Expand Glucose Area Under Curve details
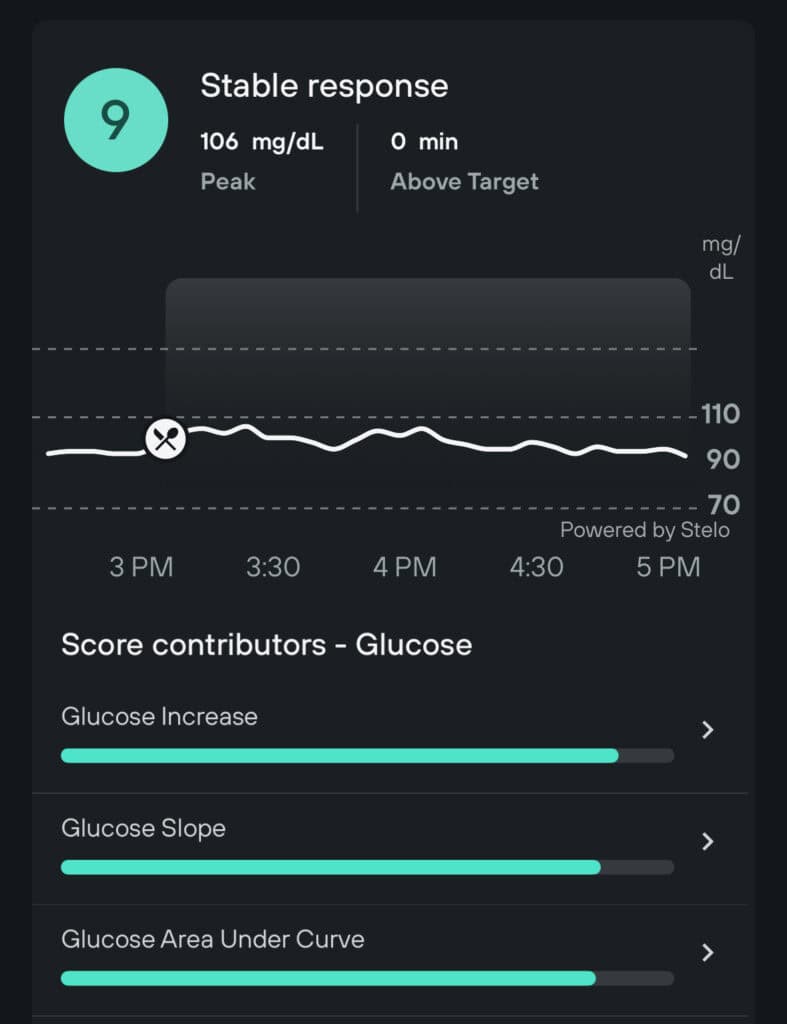This screenshot has height=1024, width=787. click(707, 953)
